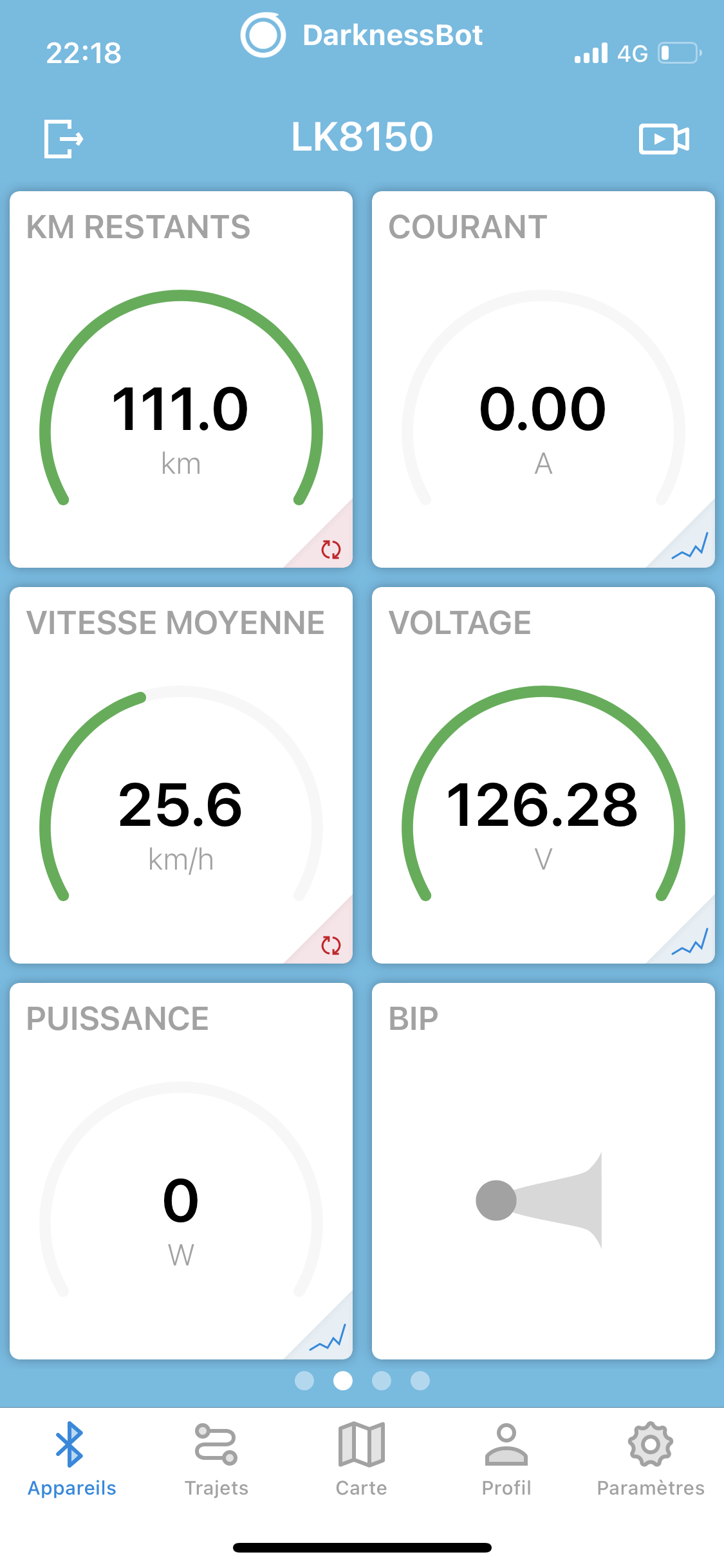Return to DarknessBot via top pill

[x=362, y=35]
